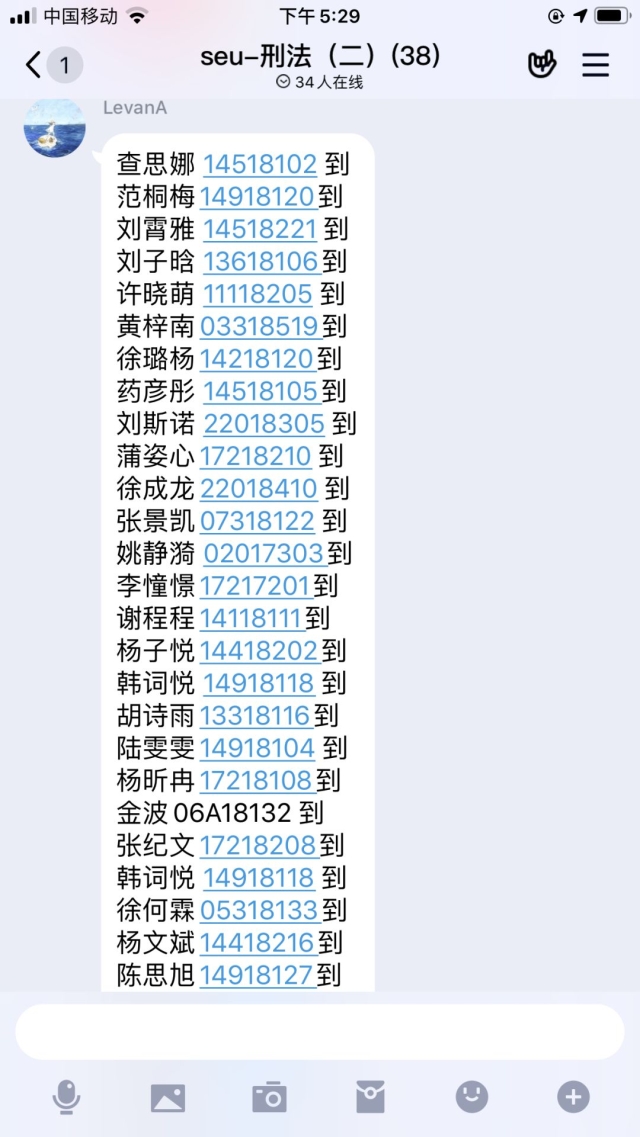Viewport: 640px width, 1137px height.
Task: Open the rock-hand gesture icon
Action: [x=542, y=65]
